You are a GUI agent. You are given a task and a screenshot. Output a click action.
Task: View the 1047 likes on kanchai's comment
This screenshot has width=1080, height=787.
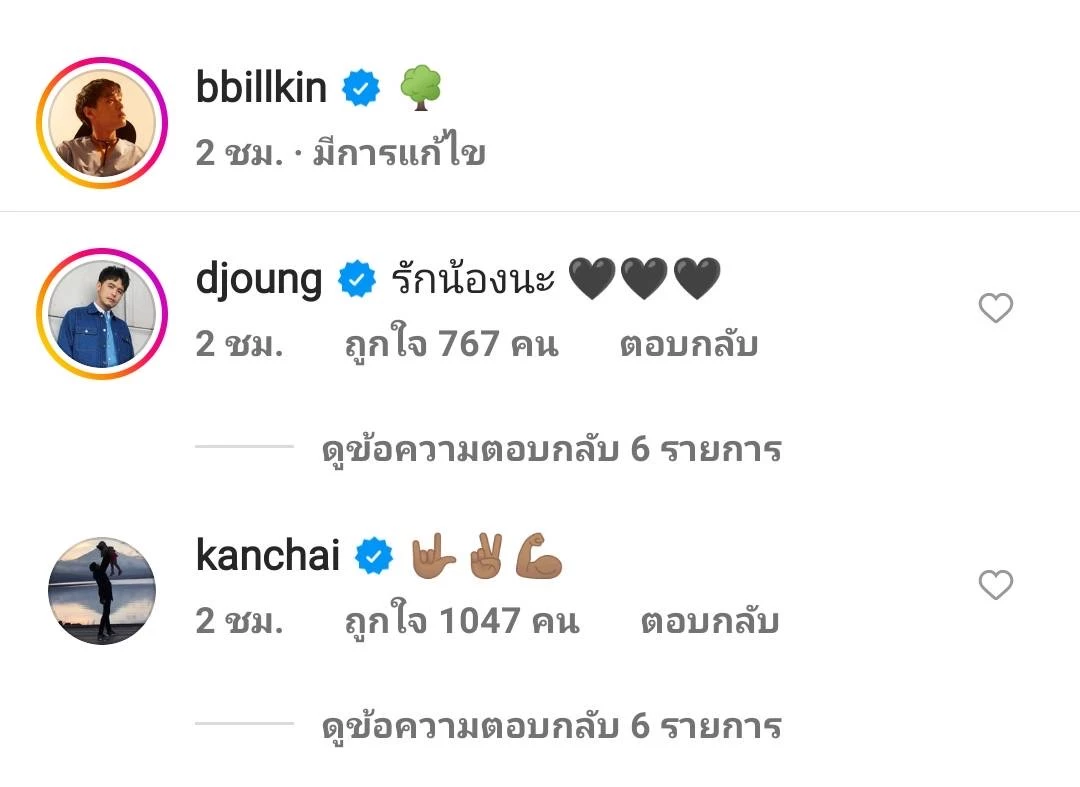click(461, 621)
